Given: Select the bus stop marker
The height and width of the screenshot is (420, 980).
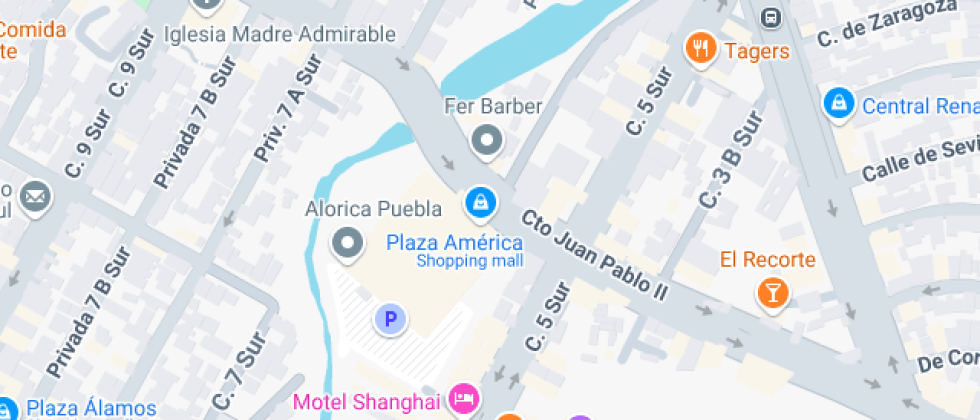Looking at the screenshot, I should coord(771,17).
